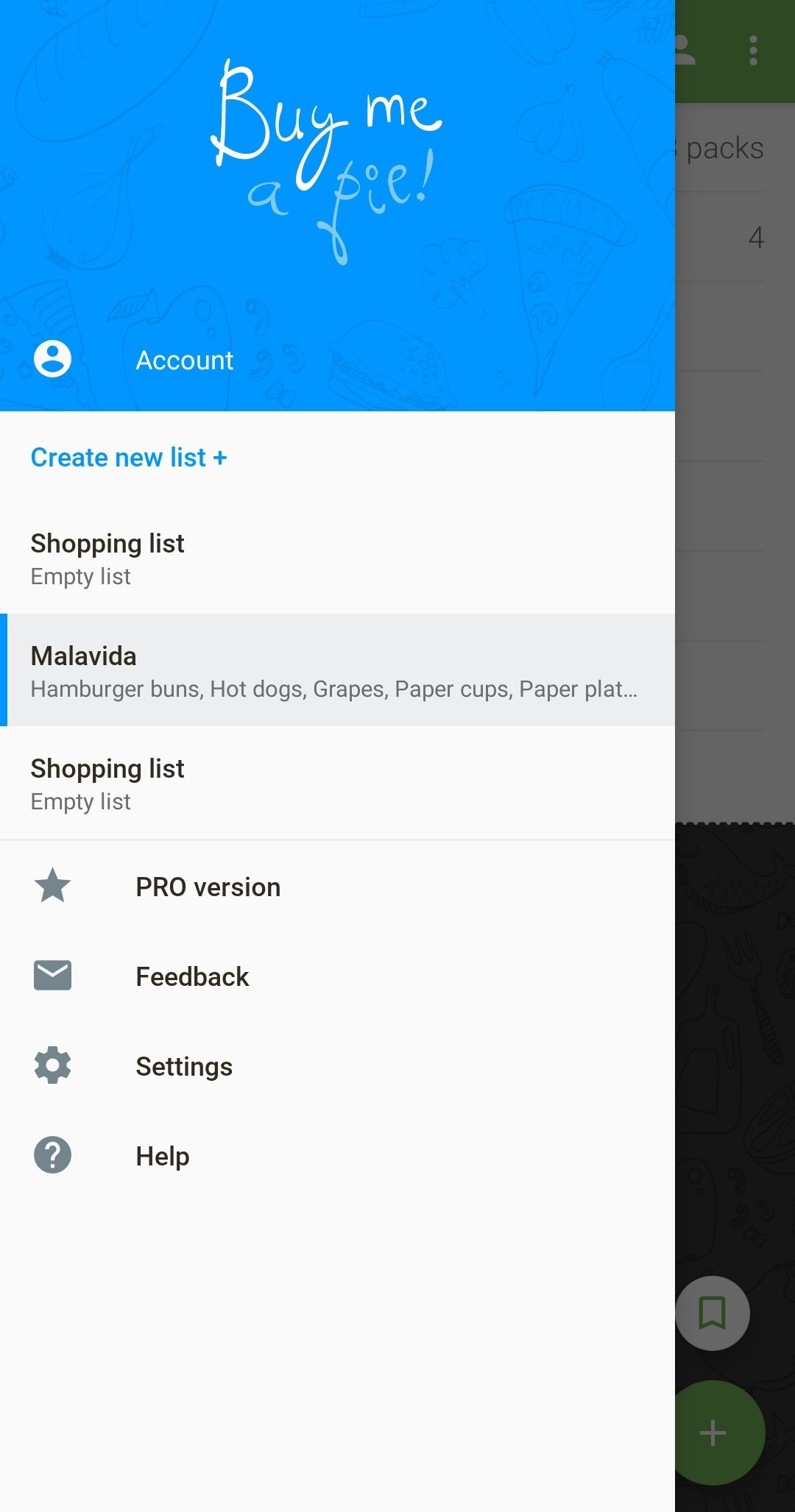Go to Settings

[x=337, y=1066]
